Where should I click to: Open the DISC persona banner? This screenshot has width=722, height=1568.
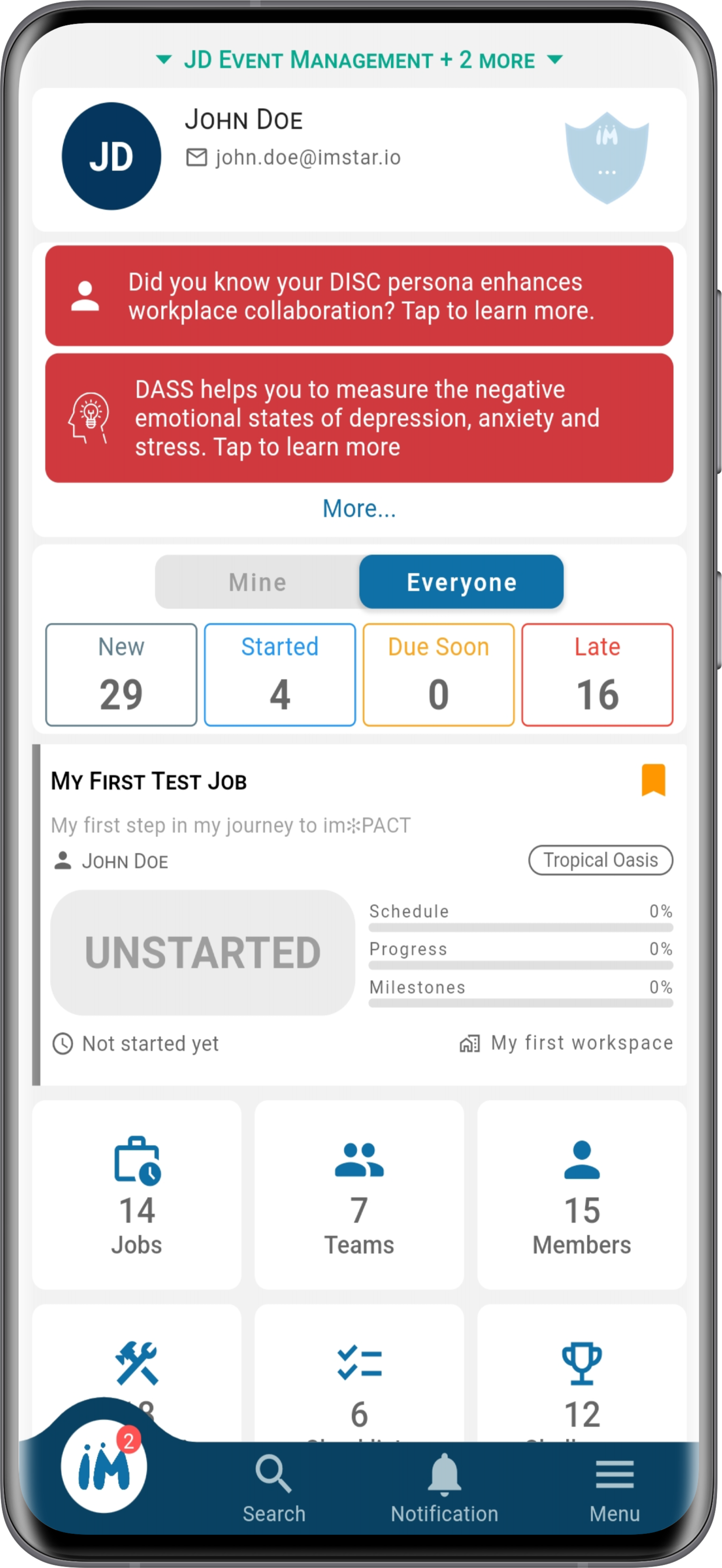tap(359, 296)
